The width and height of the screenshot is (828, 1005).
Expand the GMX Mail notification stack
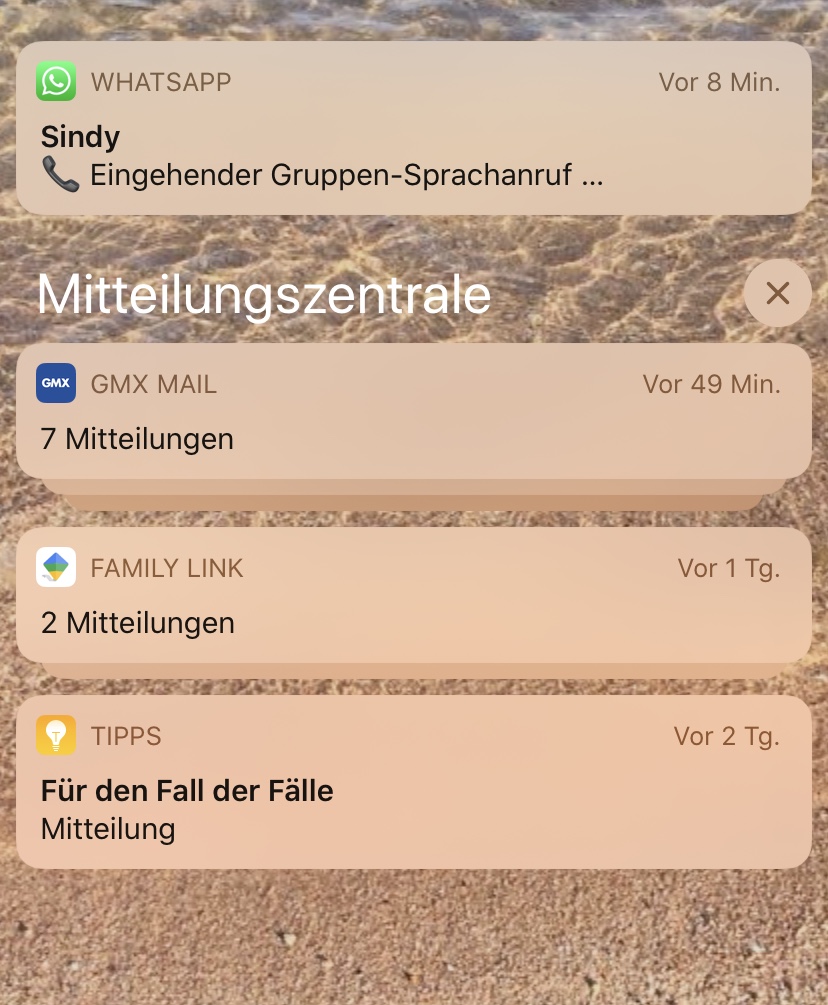pyautogui.click(x=413, y=411)
